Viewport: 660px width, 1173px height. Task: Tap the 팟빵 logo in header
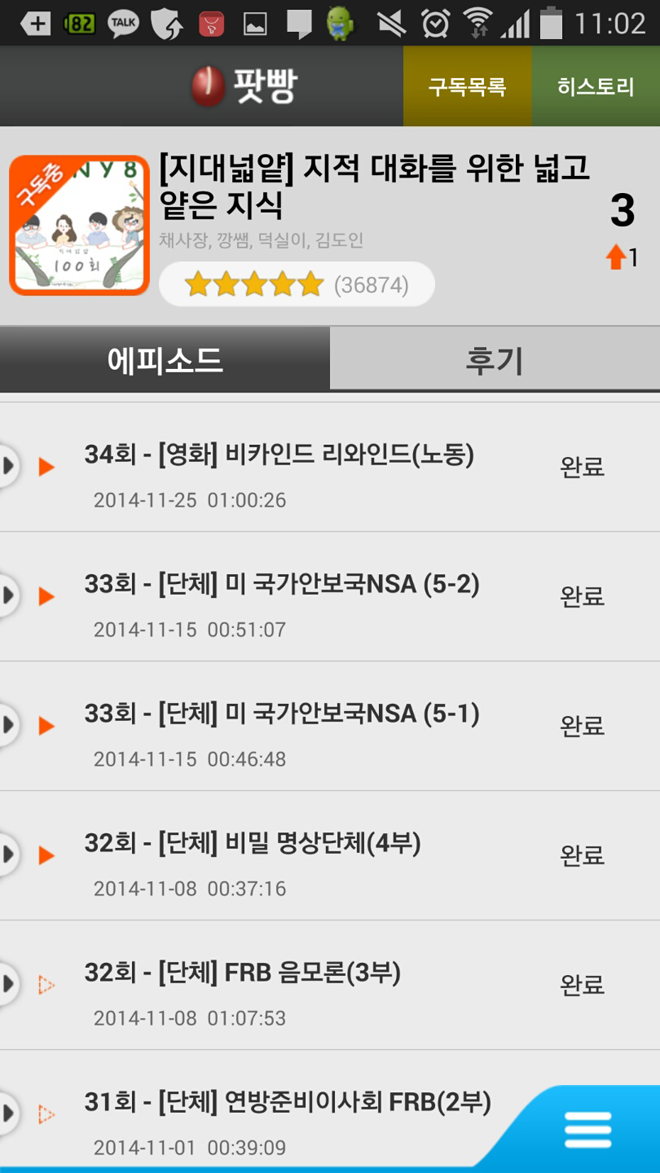244,87
